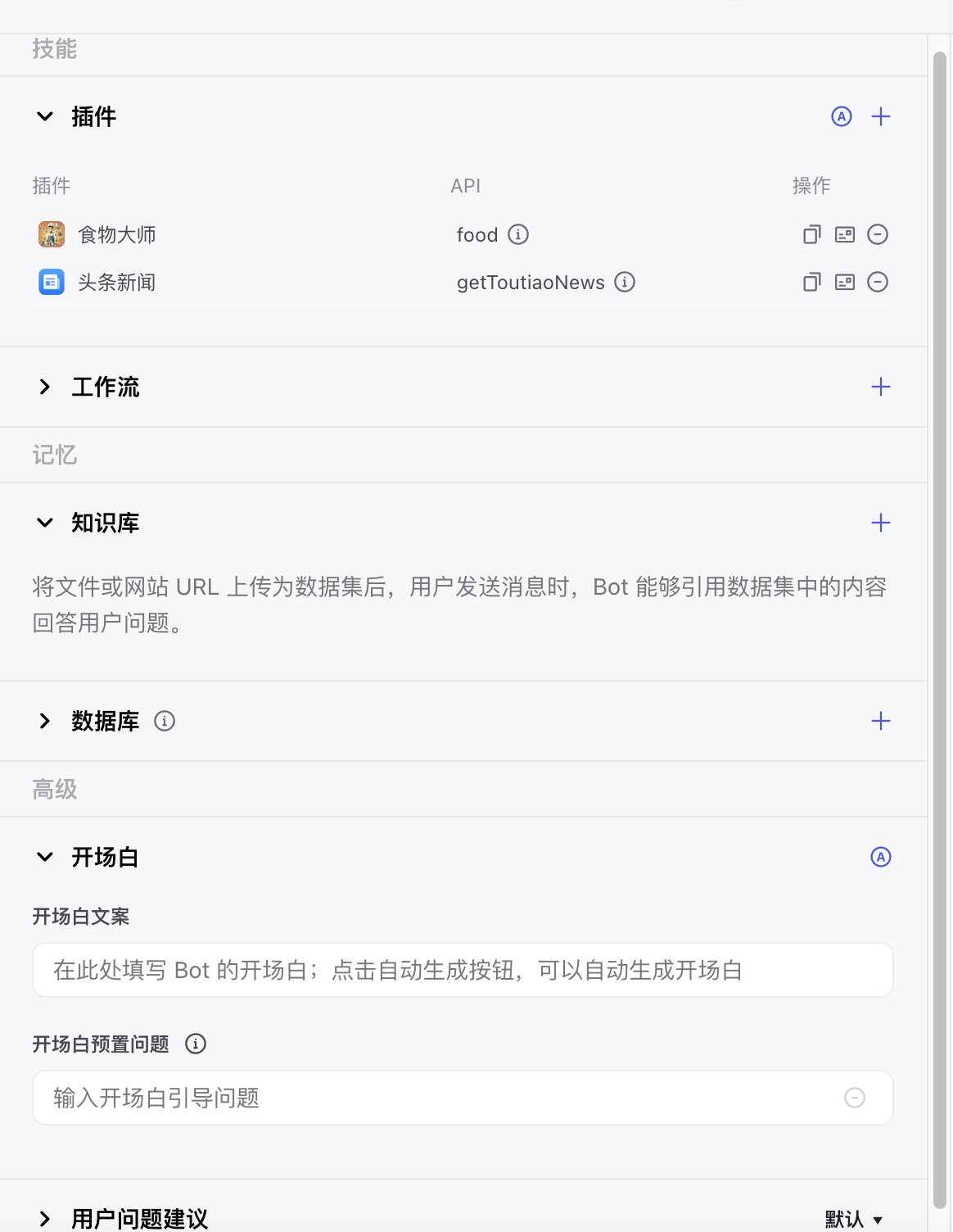Screen dimensions: 953x1232
Task: Collapse the 知识库 section
Action: (45, 523)
